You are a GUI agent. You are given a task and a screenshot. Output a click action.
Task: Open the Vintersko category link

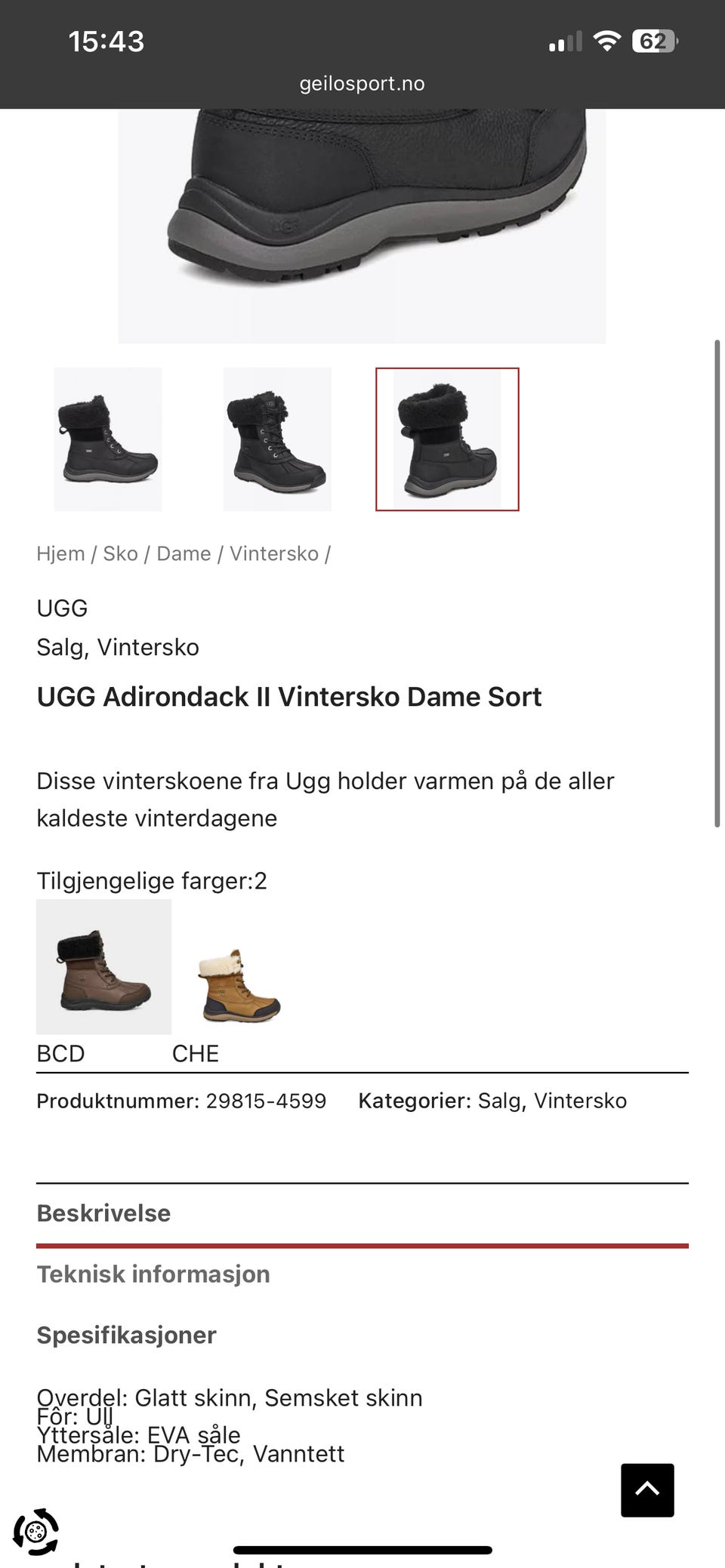[x=275, y=553]
